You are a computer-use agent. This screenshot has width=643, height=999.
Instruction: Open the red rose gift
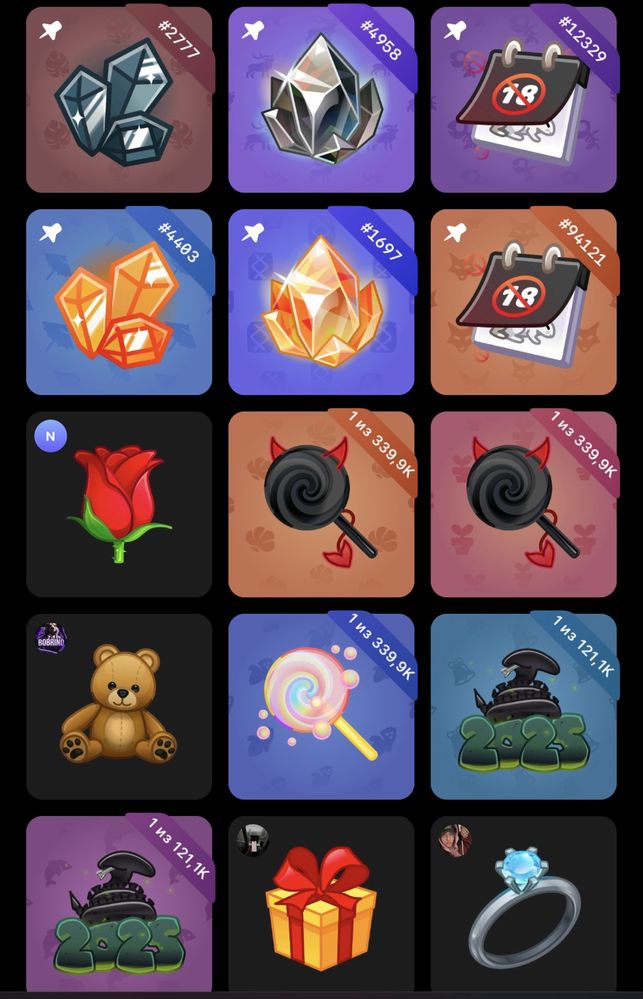click(x=119, y=504)
